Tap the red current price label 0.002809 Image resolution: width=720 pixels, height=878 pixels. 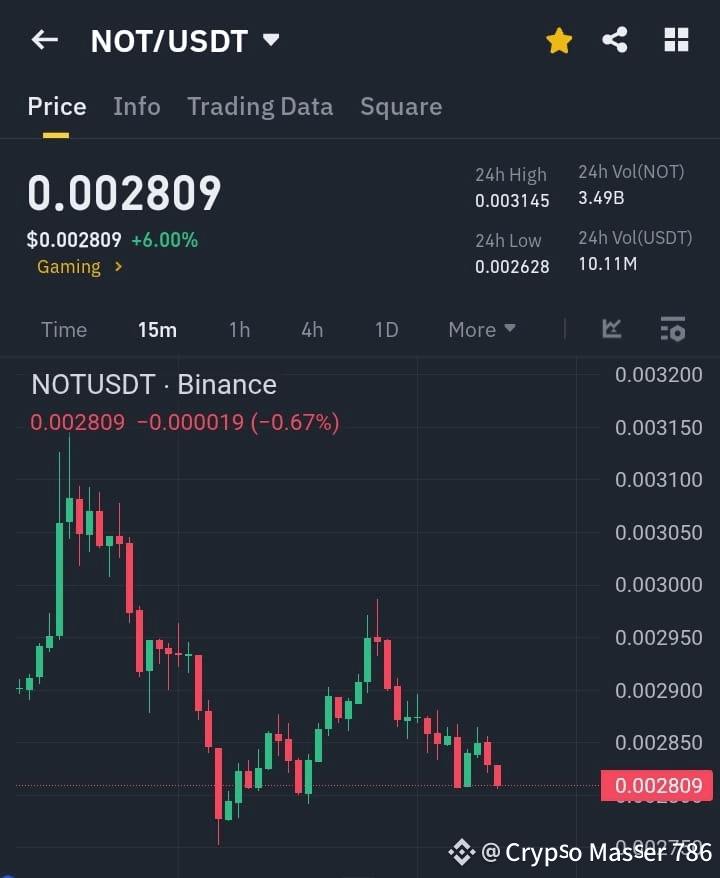(657, 786)
